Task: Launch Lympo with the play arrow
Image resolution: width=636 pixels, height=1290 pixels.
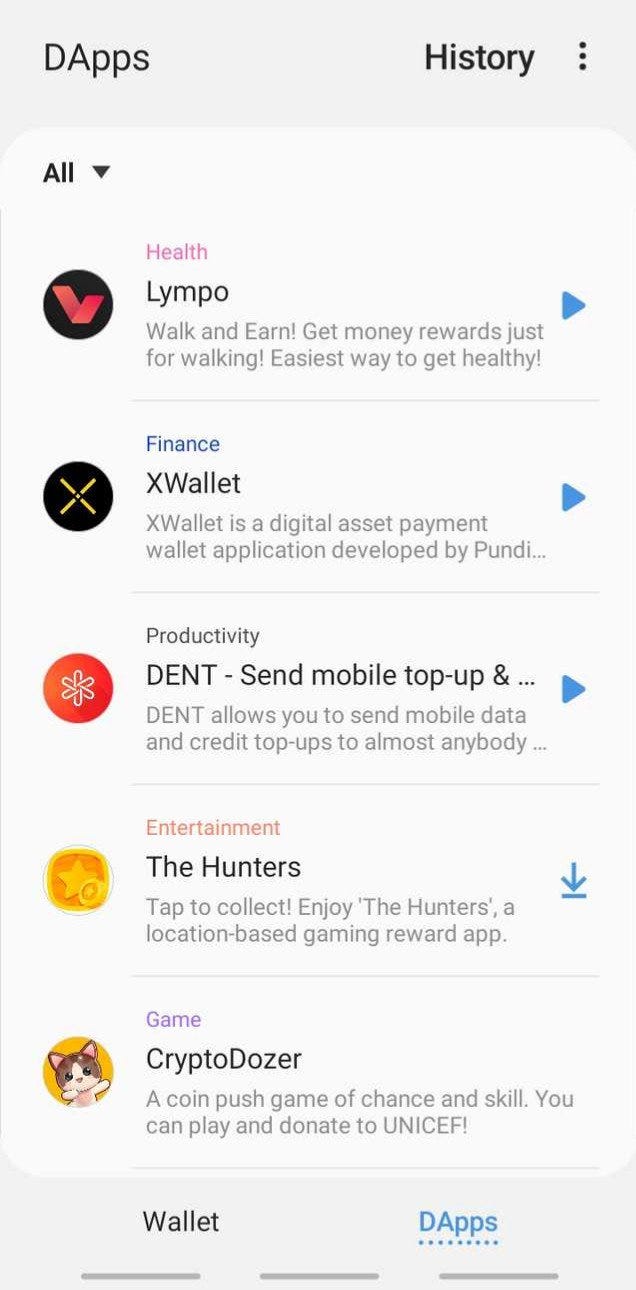Action: 573,305
